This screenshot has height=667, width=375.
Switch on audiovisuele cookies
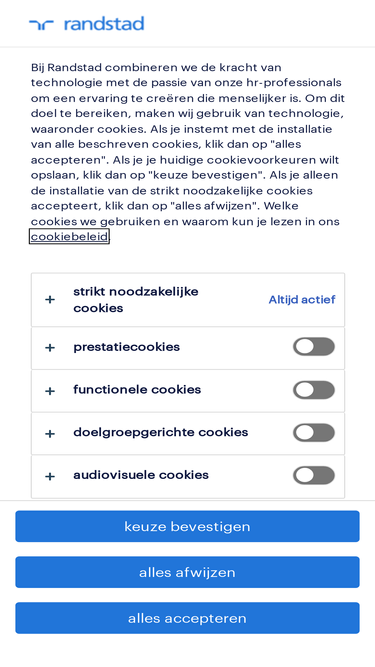click(x=314, y=476)
